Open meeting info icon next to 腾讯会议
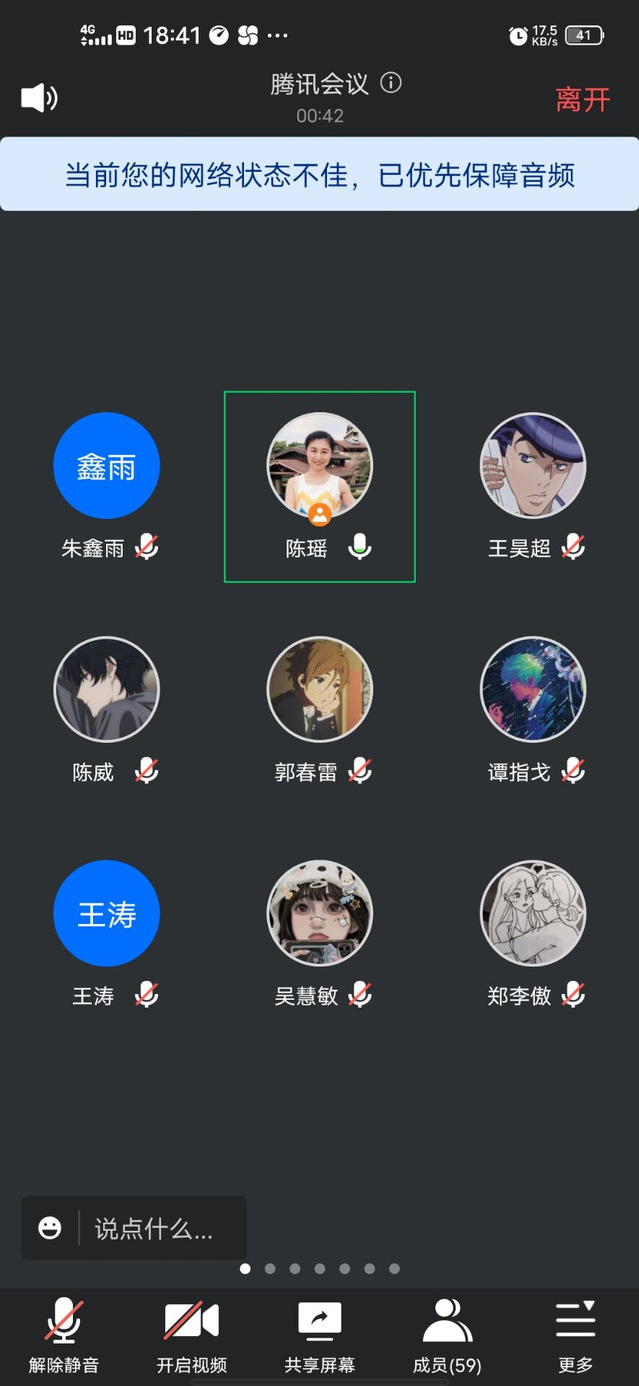The image size is (639, 1386). click(391, 83)
